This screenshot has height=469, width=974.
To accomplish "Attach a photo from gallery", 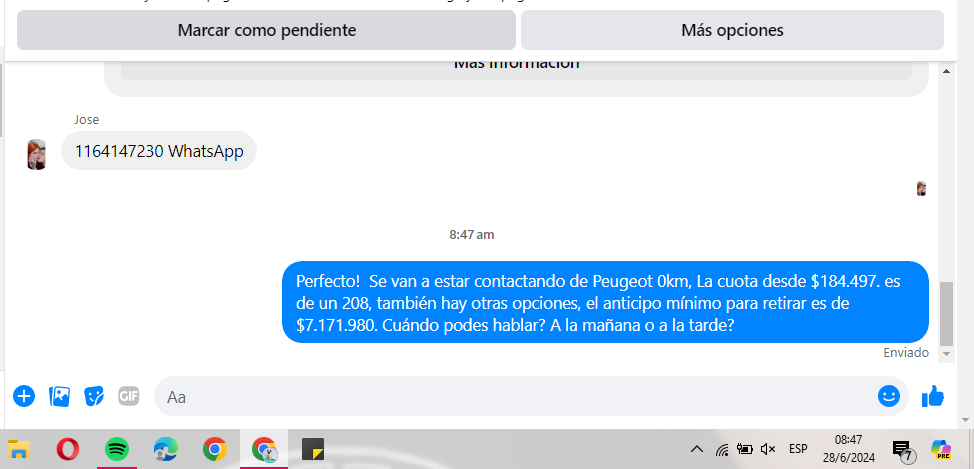I will pyautogui.click(x=59, y=396).
